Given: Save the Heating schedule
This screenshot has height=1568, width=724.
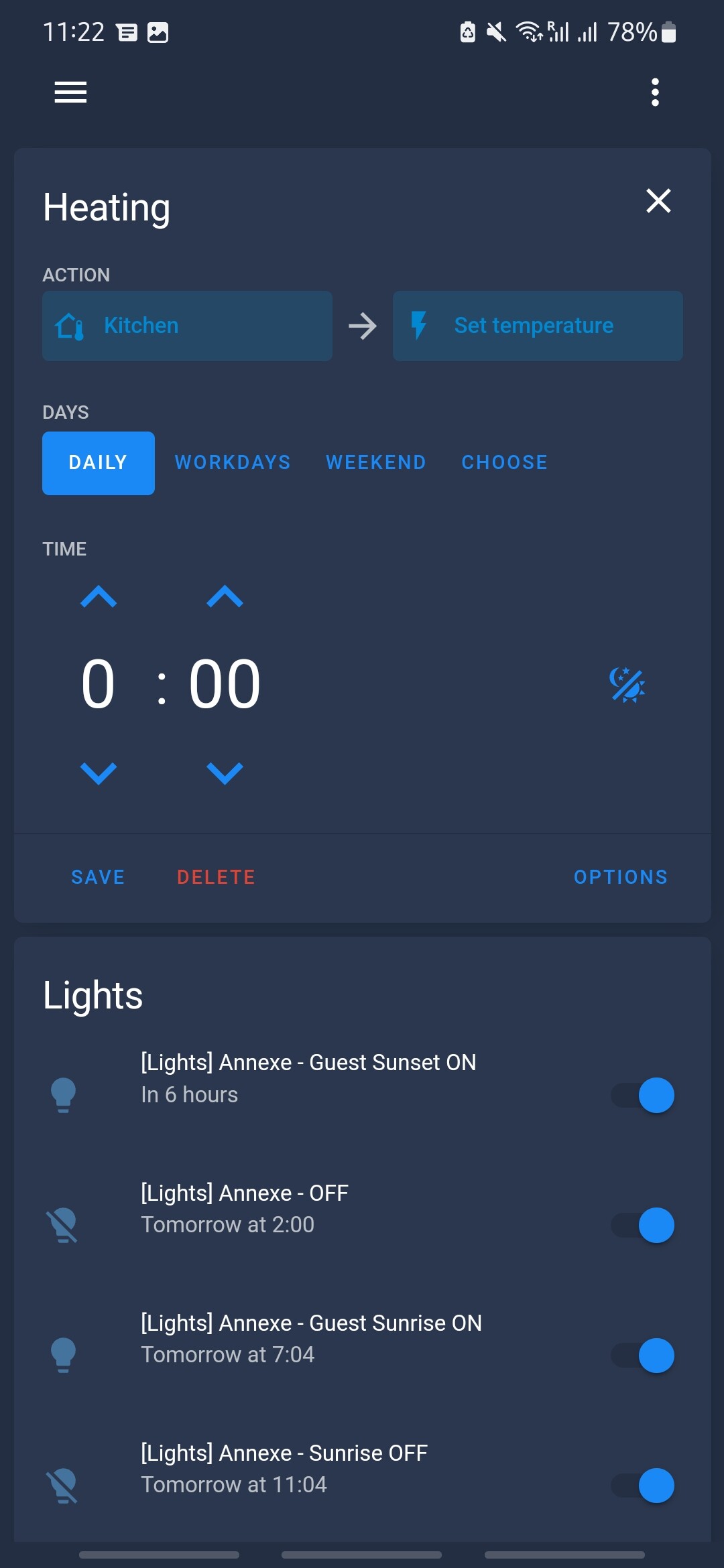Looking at the screenshot, I should coord(97,876).
